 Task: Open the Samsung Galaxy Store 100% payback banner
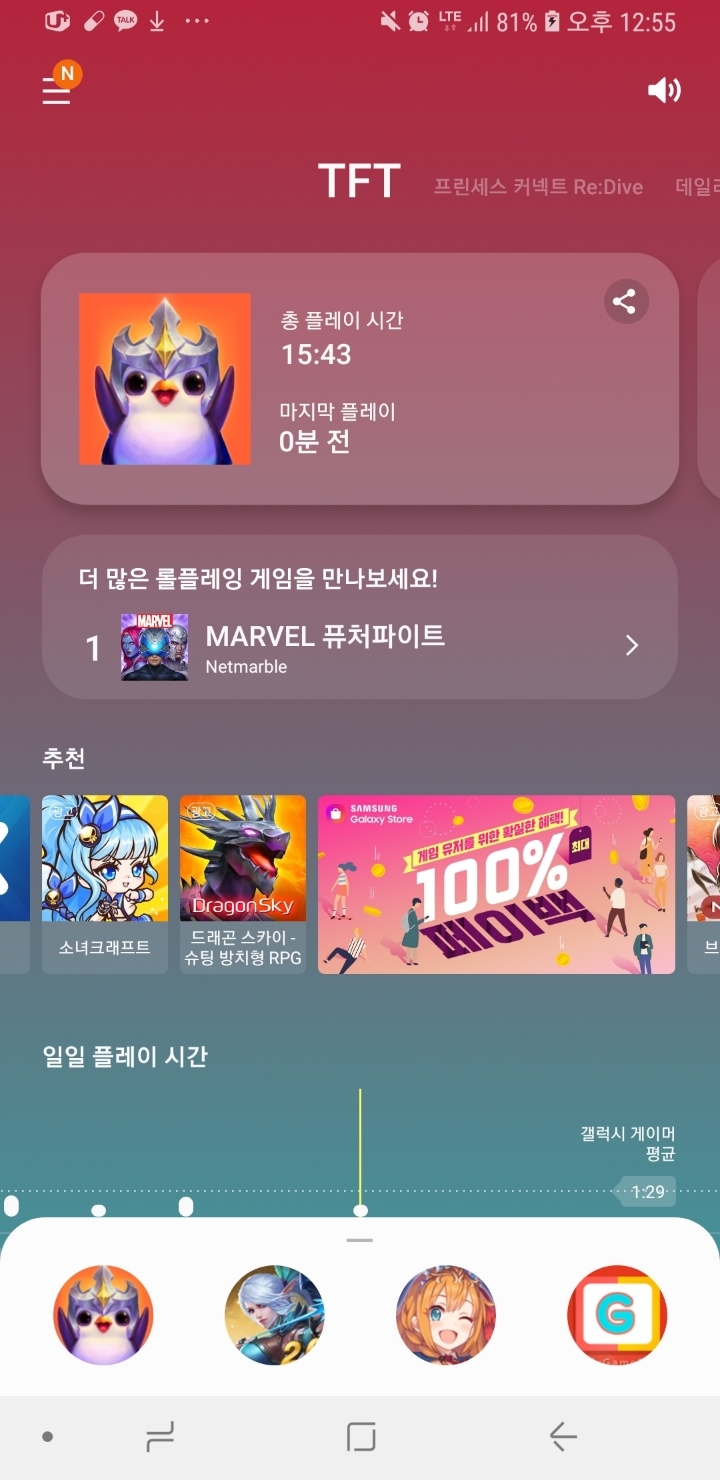pyautogui.click(x=496, y=884)
